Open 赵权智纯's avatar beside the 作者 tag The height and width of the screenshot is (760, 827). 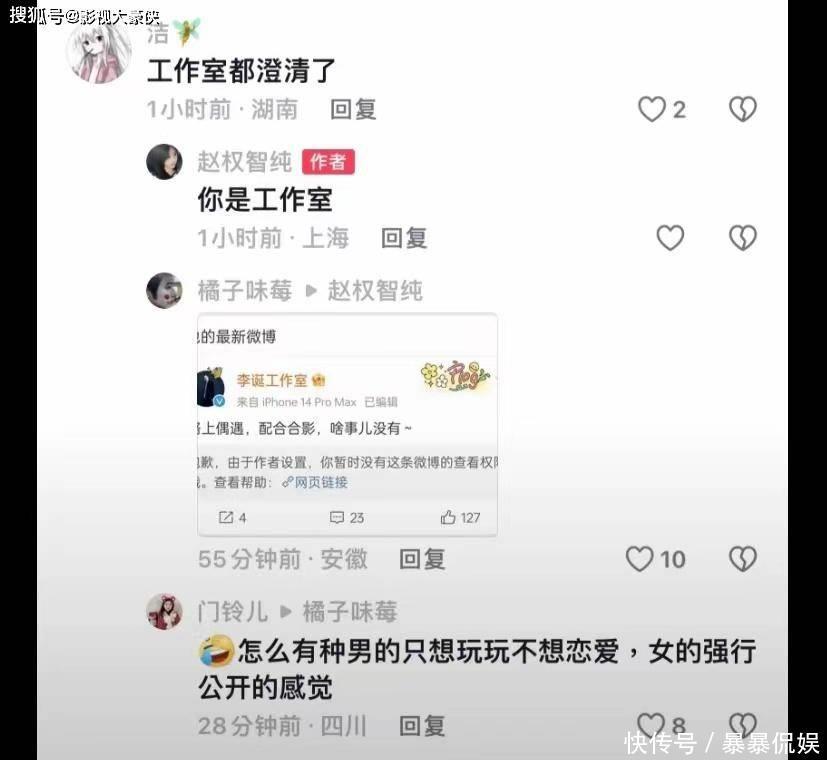(x=164, y=162)
